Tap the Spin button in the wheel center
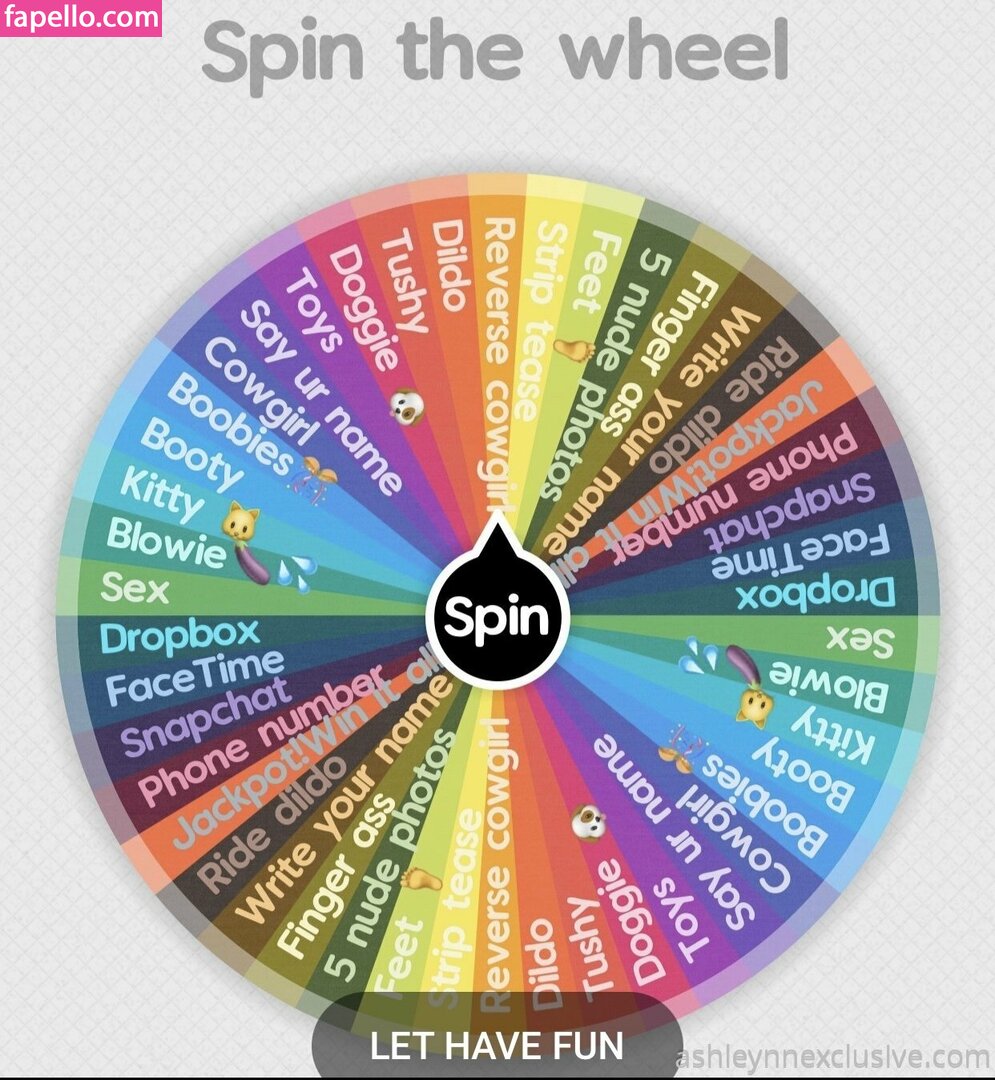 click(x=497, y=616)
